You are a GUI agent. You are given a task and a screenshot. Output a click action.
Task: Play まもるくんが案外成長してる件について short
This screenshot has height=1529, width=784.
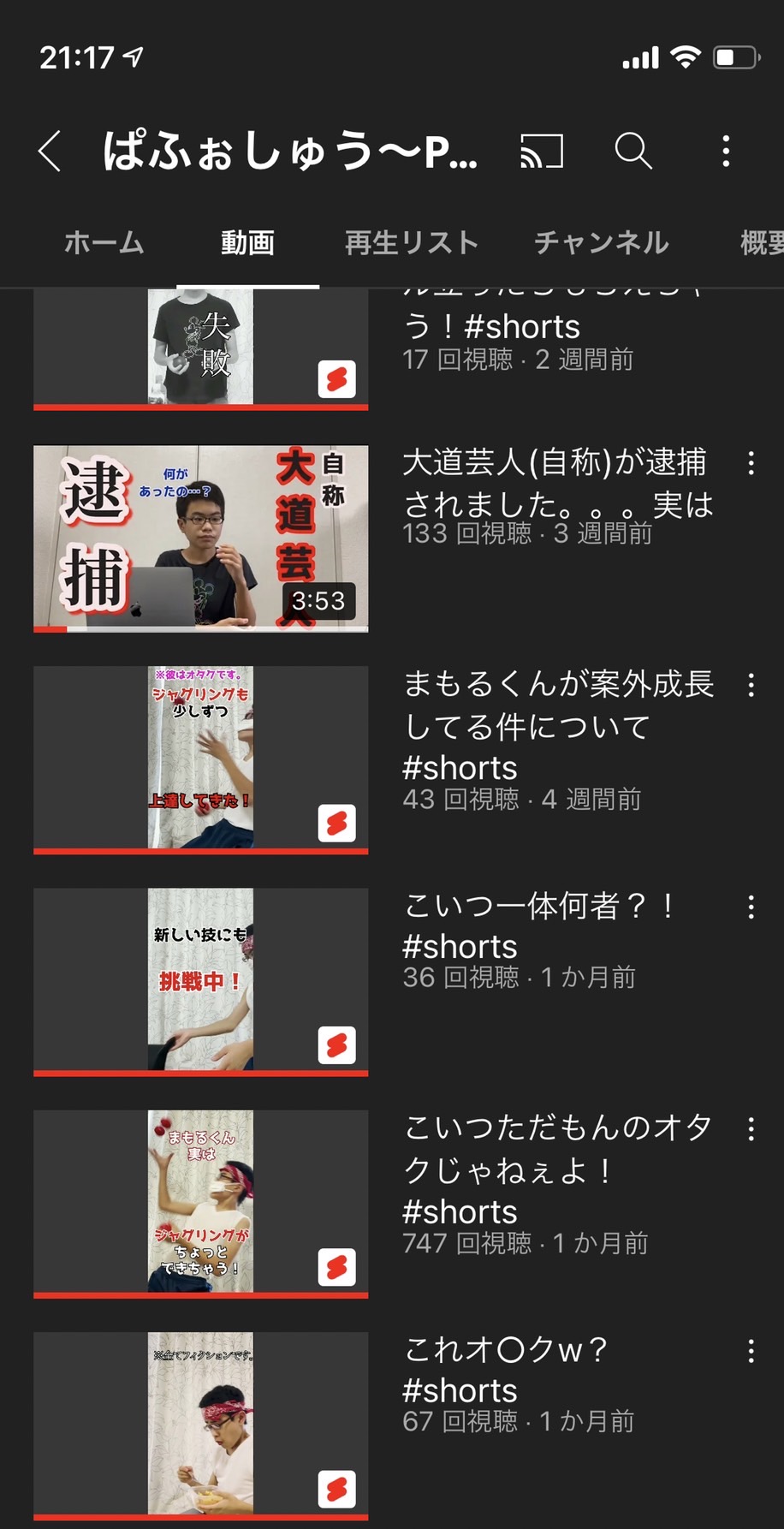tap(200, 759)
